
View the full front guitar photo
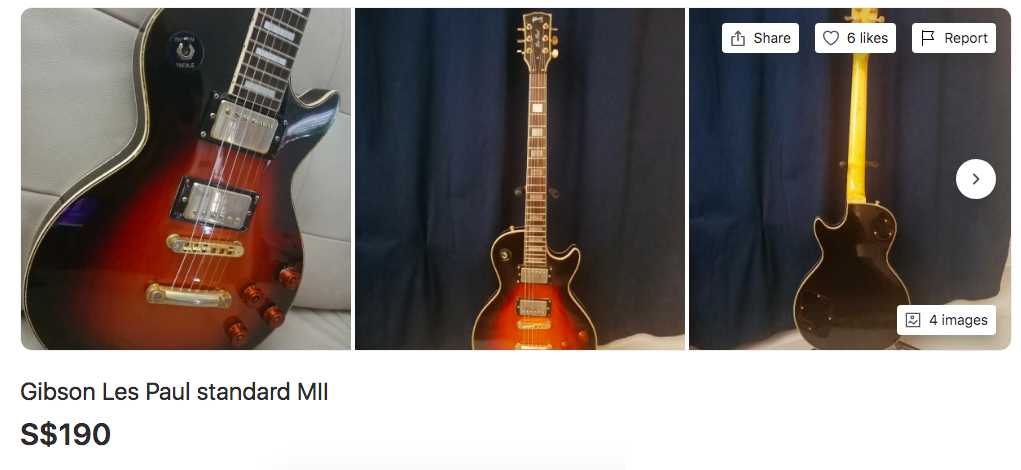[520, 179]
